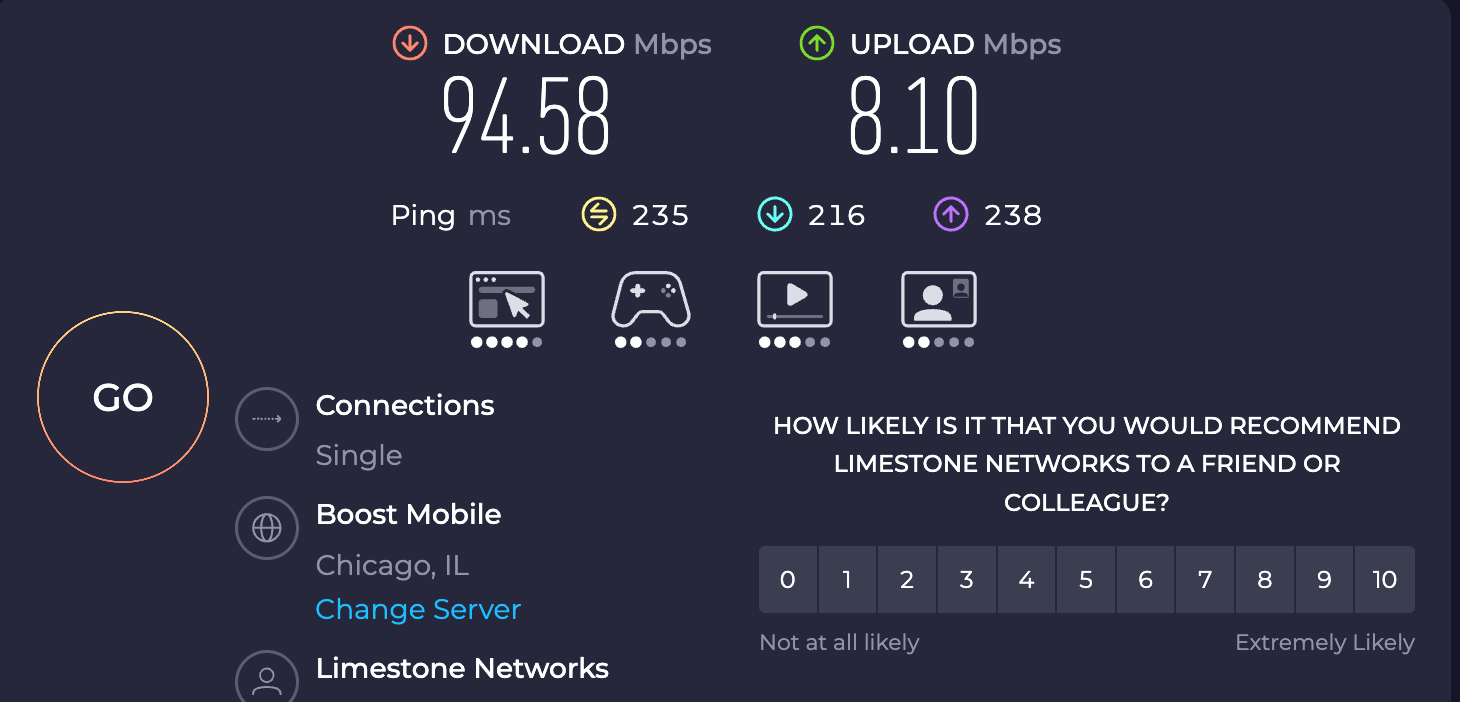Choose 6 on the recommendation scale
Screen dimensions: 1460x702
click(x=1145, y=579)
